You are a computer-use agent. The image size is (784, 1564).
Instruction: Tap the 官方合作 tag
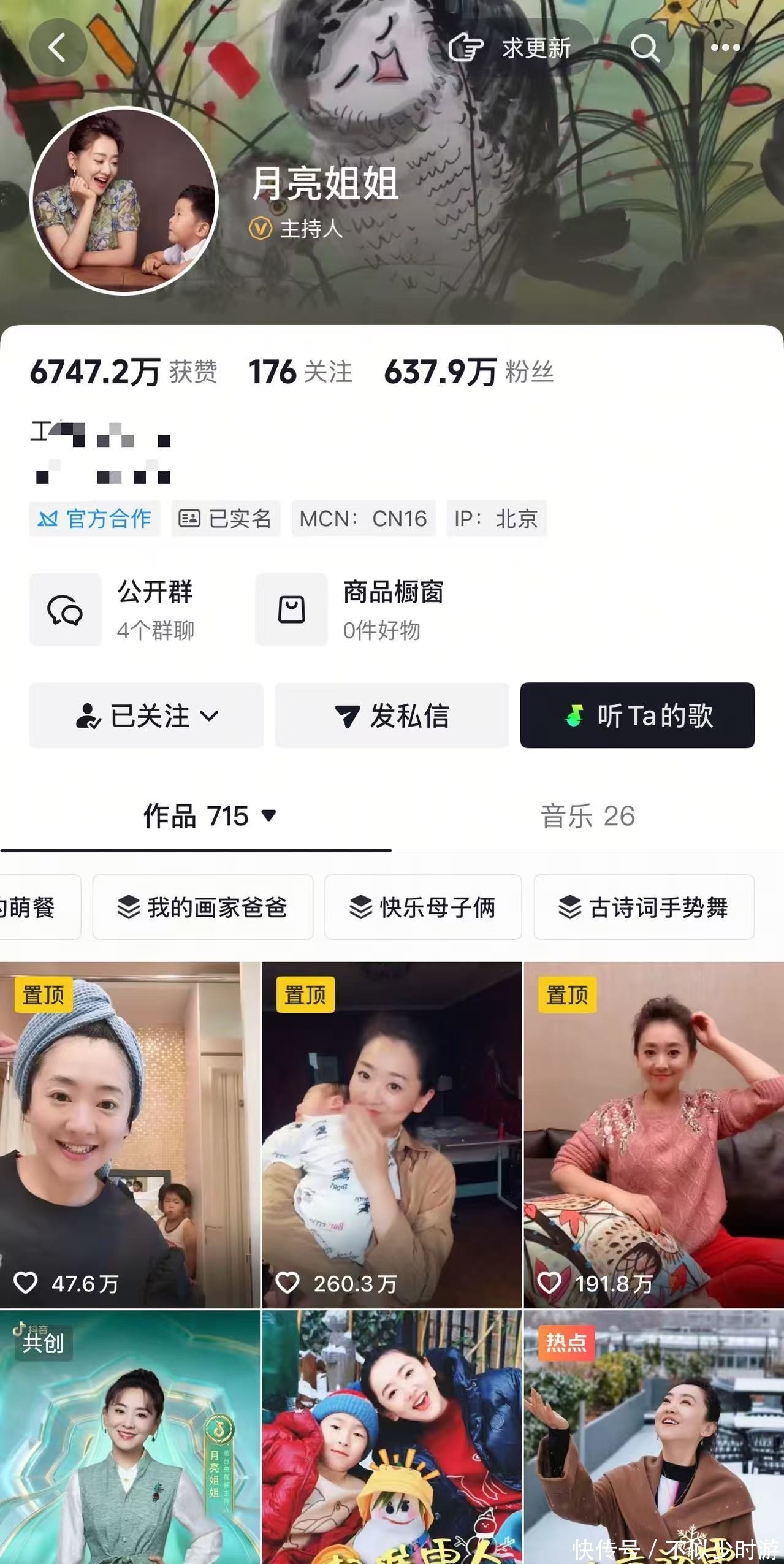(x=95, y=519)
